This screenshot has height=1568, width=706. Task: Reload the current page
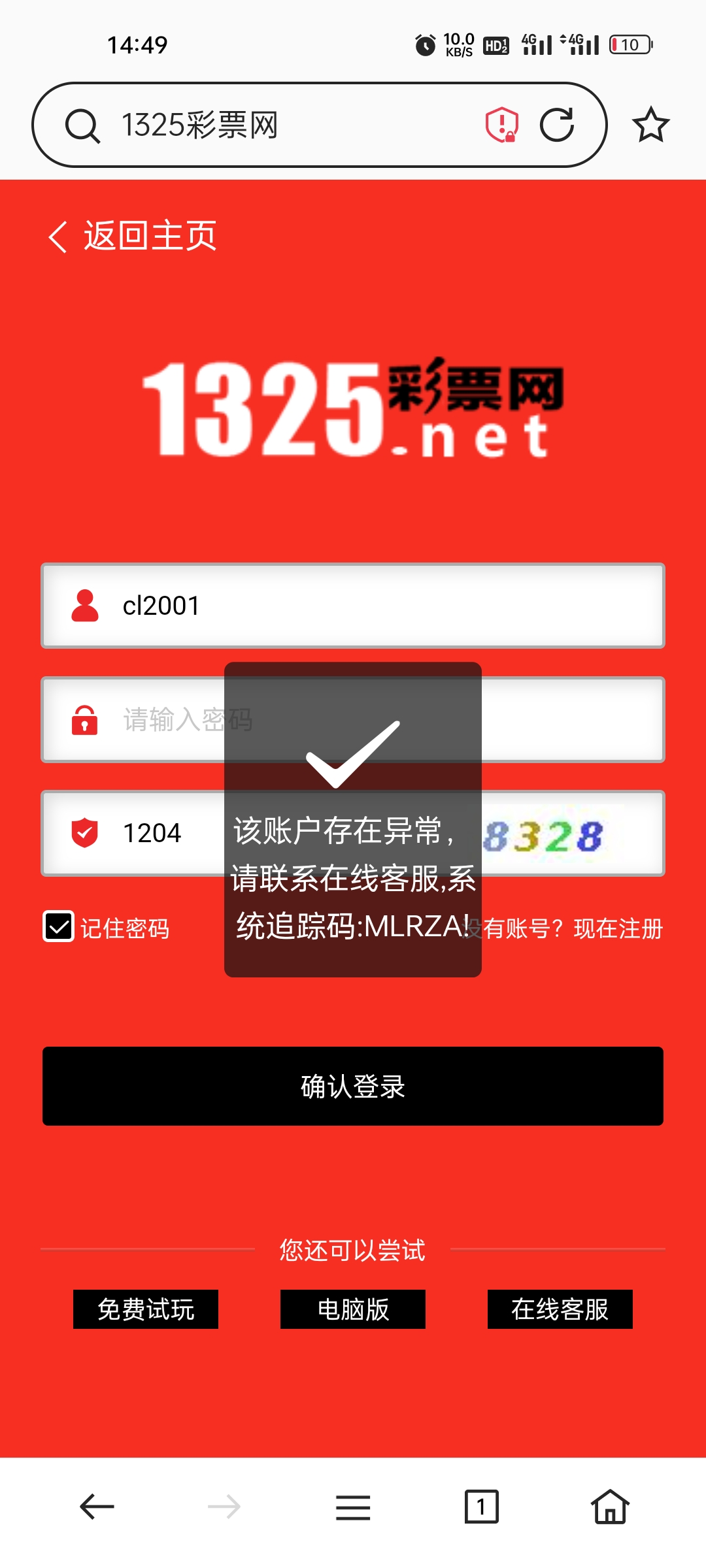click(557, 124)
